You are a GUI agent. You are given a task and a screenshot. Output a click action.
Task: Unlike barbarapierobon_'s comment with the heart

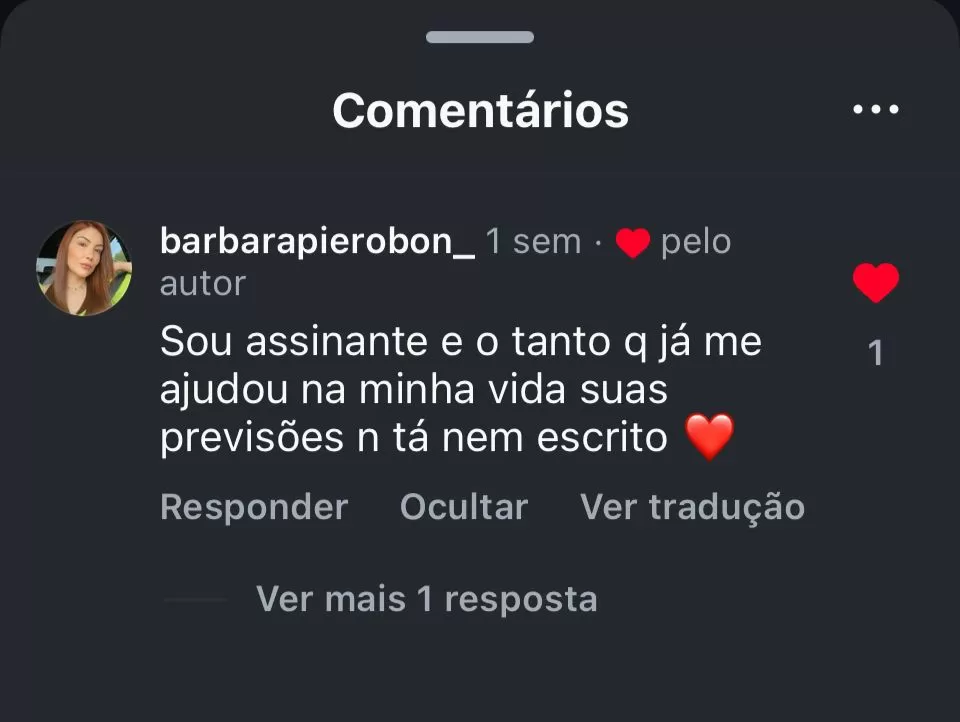click(876, 284)
